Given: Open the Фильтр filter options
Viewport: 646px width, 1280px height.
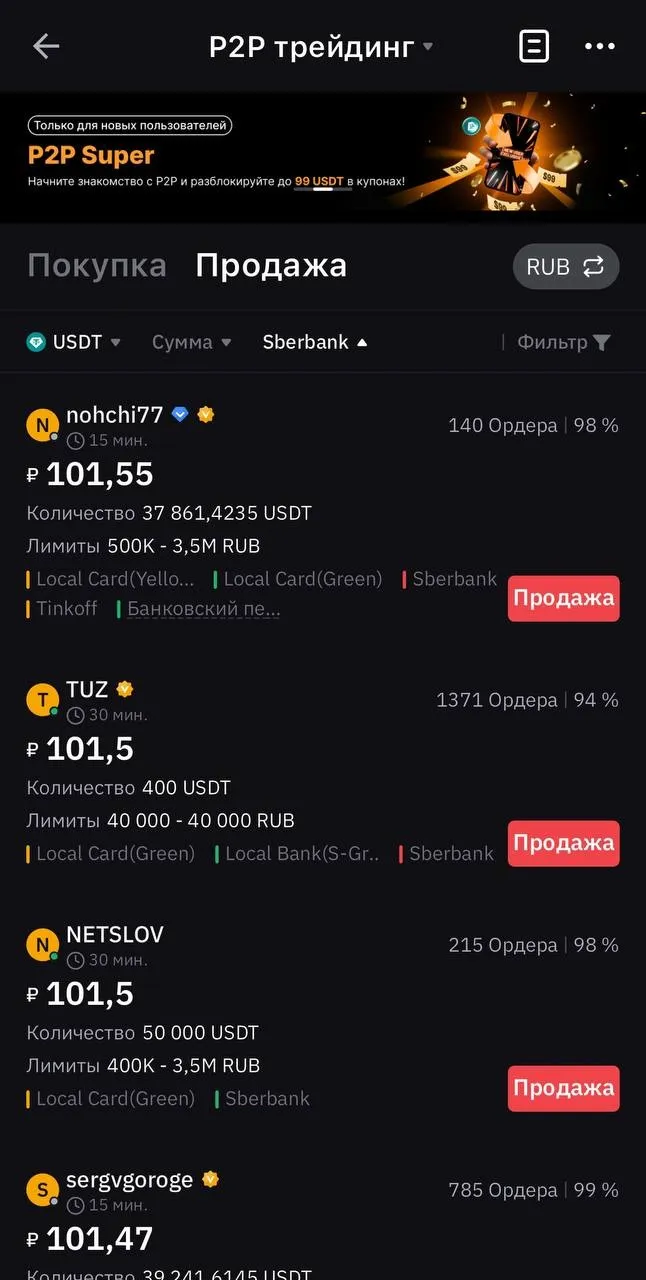Looking at the screenshot, I should click(x=563, y=342).
